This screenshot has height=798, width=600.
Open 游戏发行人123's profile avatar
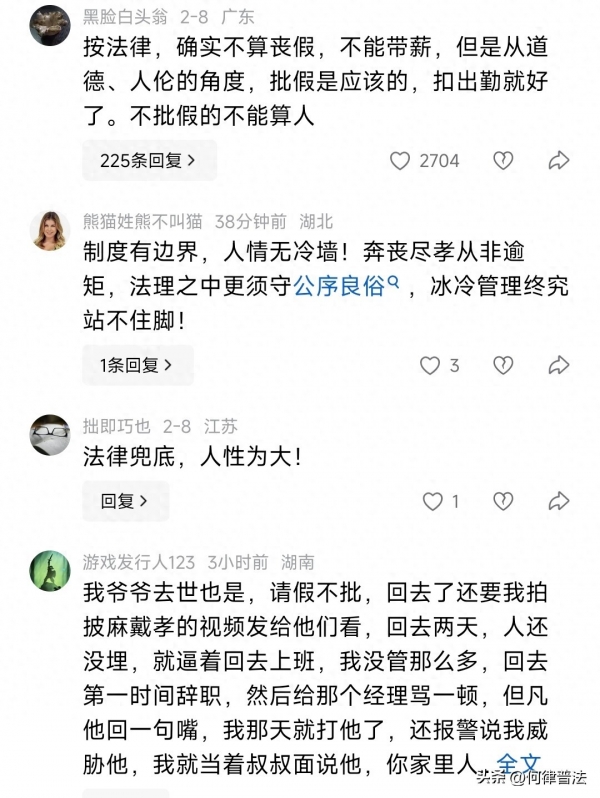(50, 571)
